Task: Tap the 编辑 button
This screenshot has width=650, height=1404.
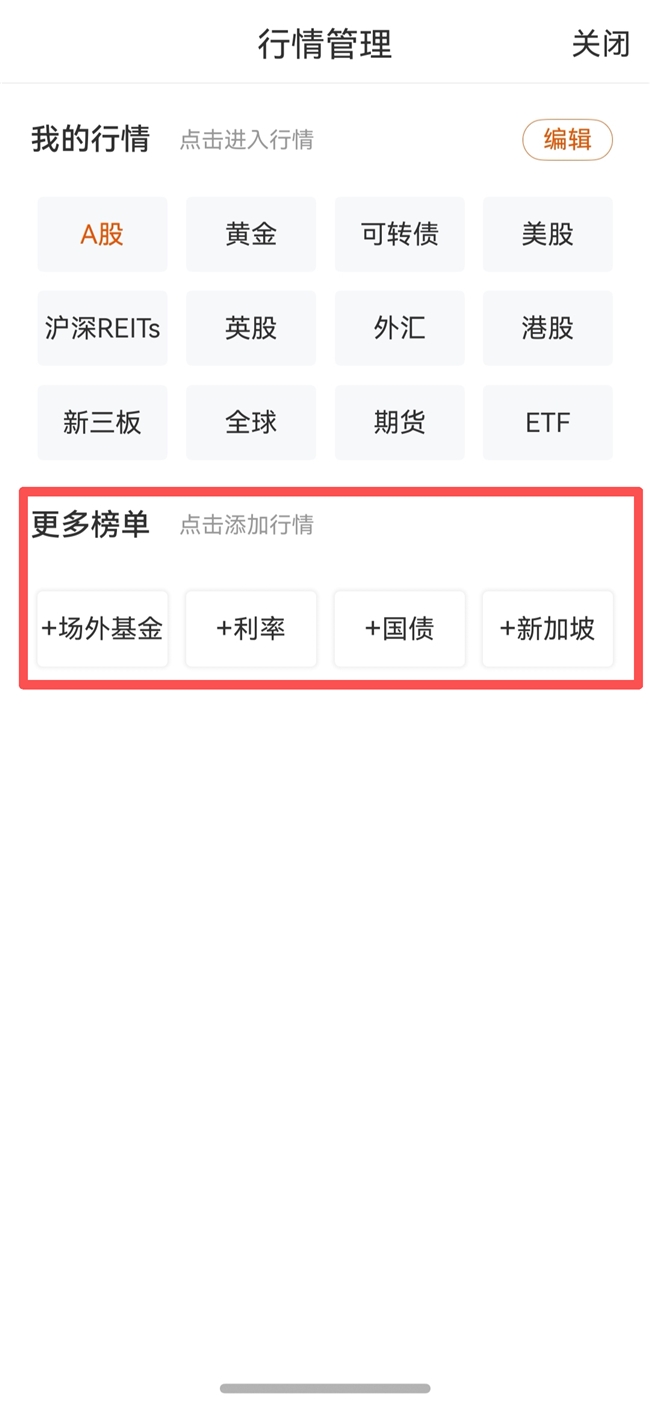Action: [x=567, y=140]
